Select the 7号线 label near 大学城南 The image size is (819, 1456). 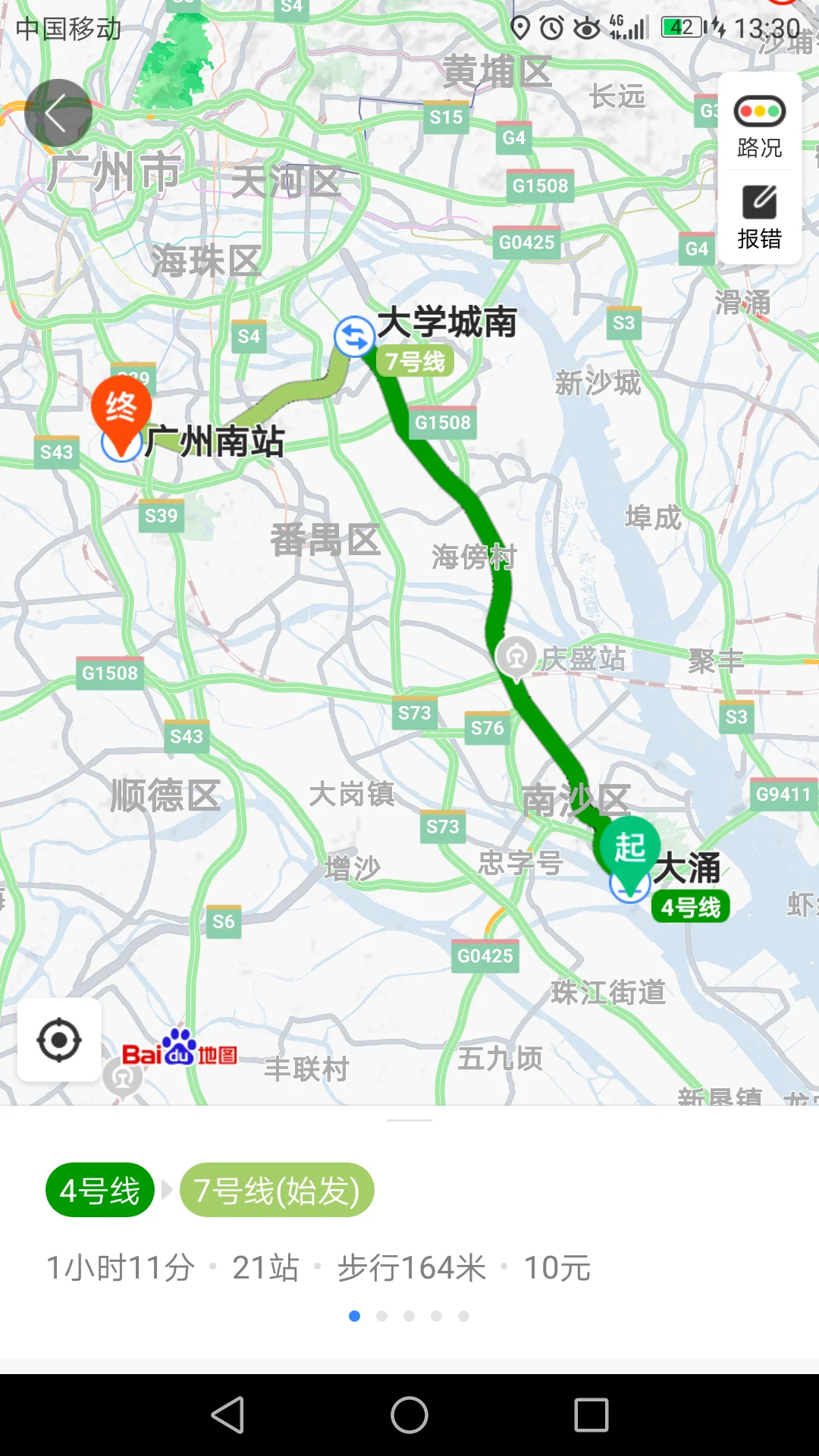[416, 361]
